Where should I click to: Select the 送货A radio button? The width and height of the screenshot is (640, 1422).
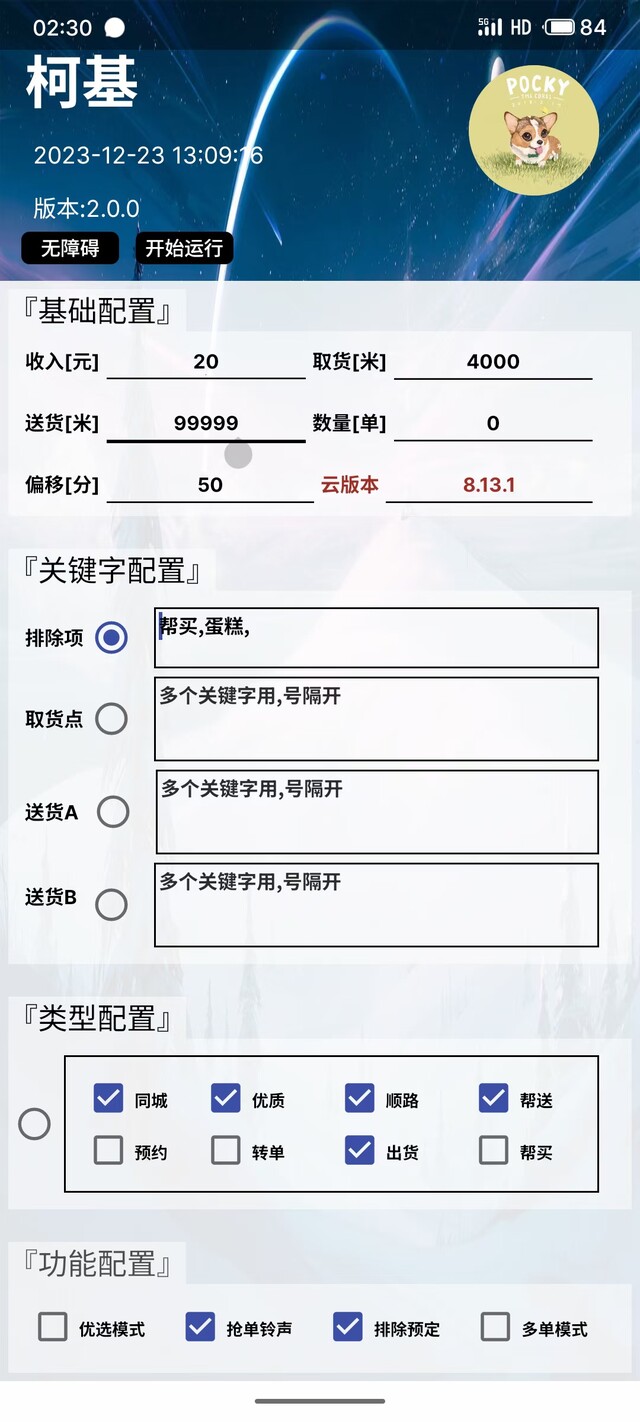pyautogui.click(x=113, y=812)
